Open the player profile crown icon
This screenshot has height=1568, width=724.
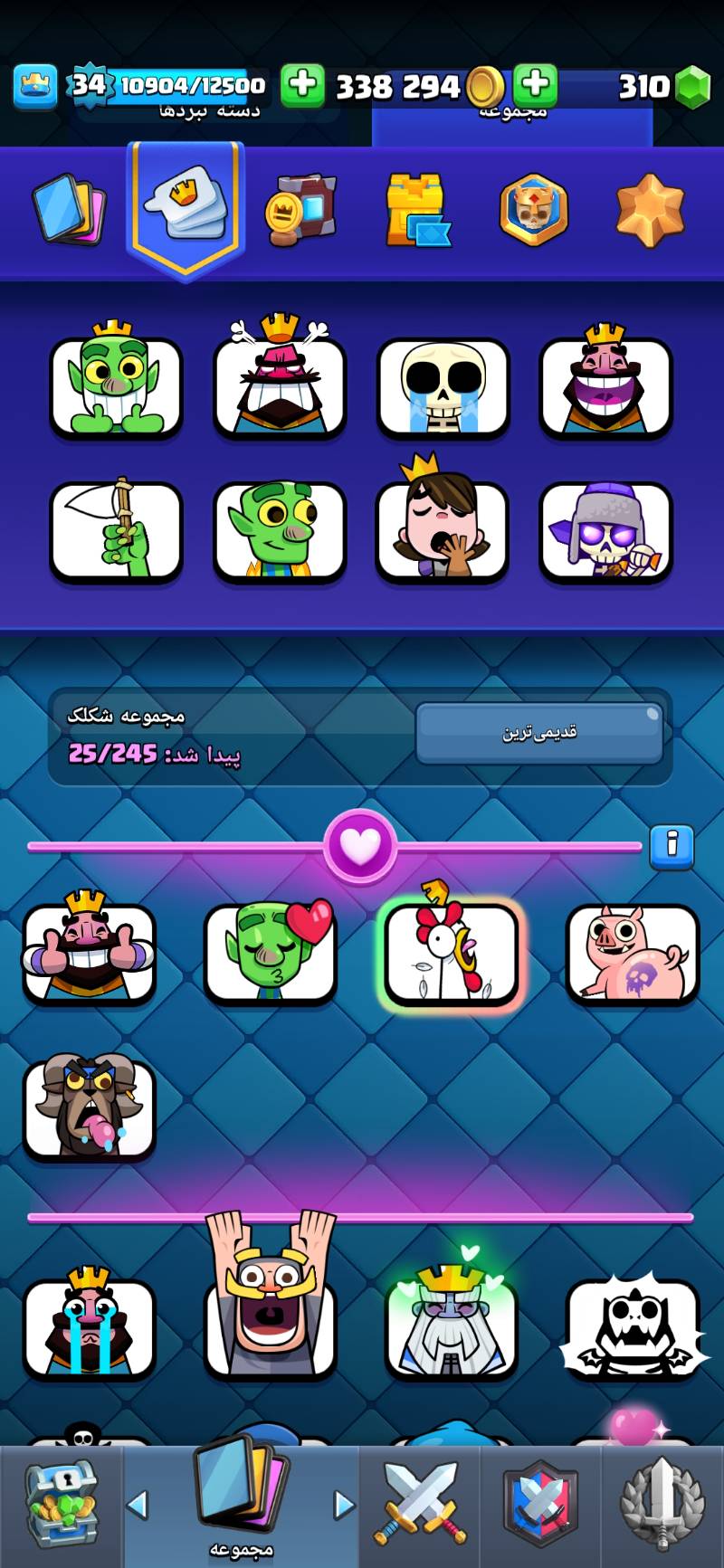[x=35, y=87]
